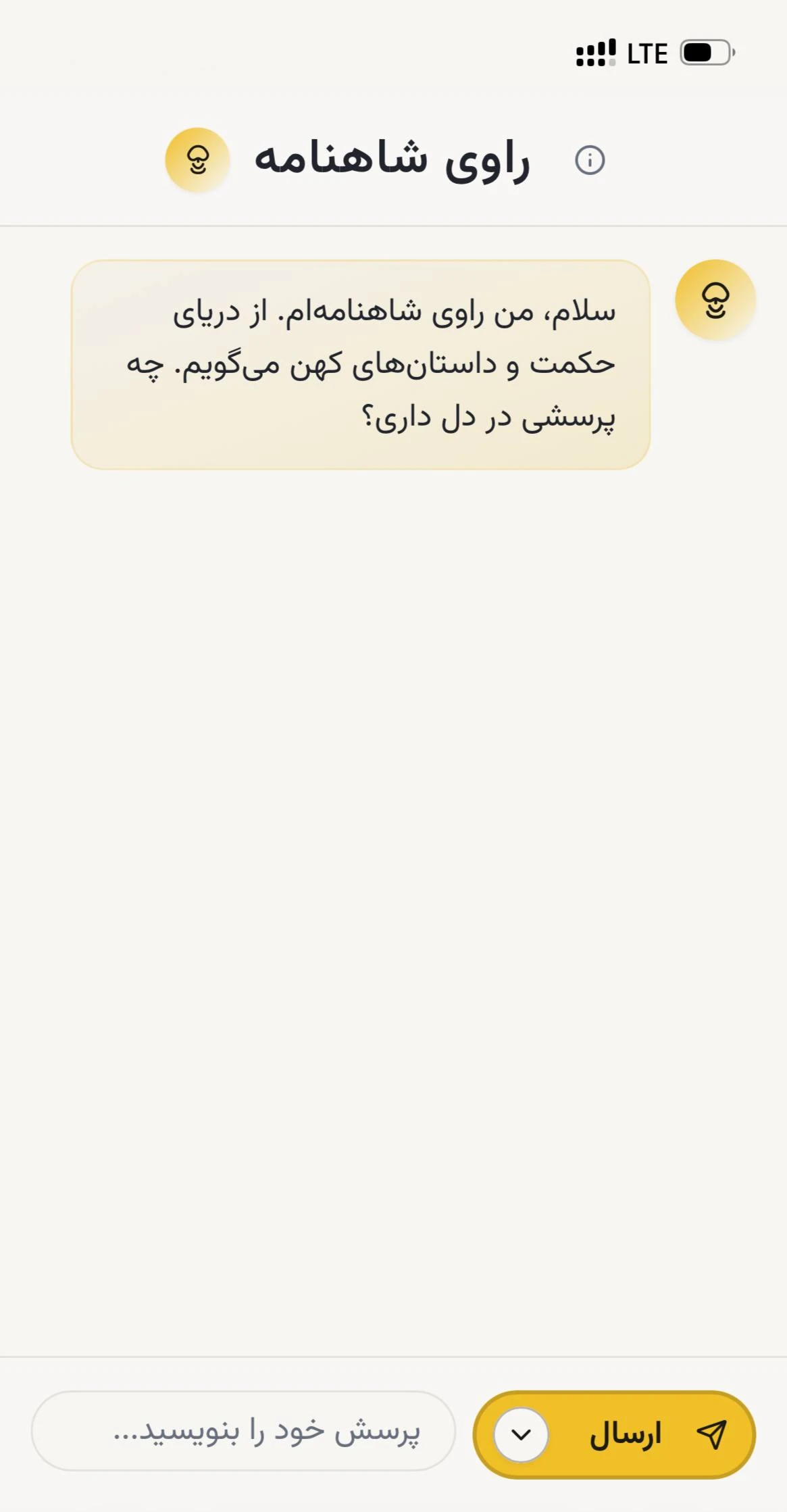Open the info icon beside راوی شاهنامه

[589, 161]
